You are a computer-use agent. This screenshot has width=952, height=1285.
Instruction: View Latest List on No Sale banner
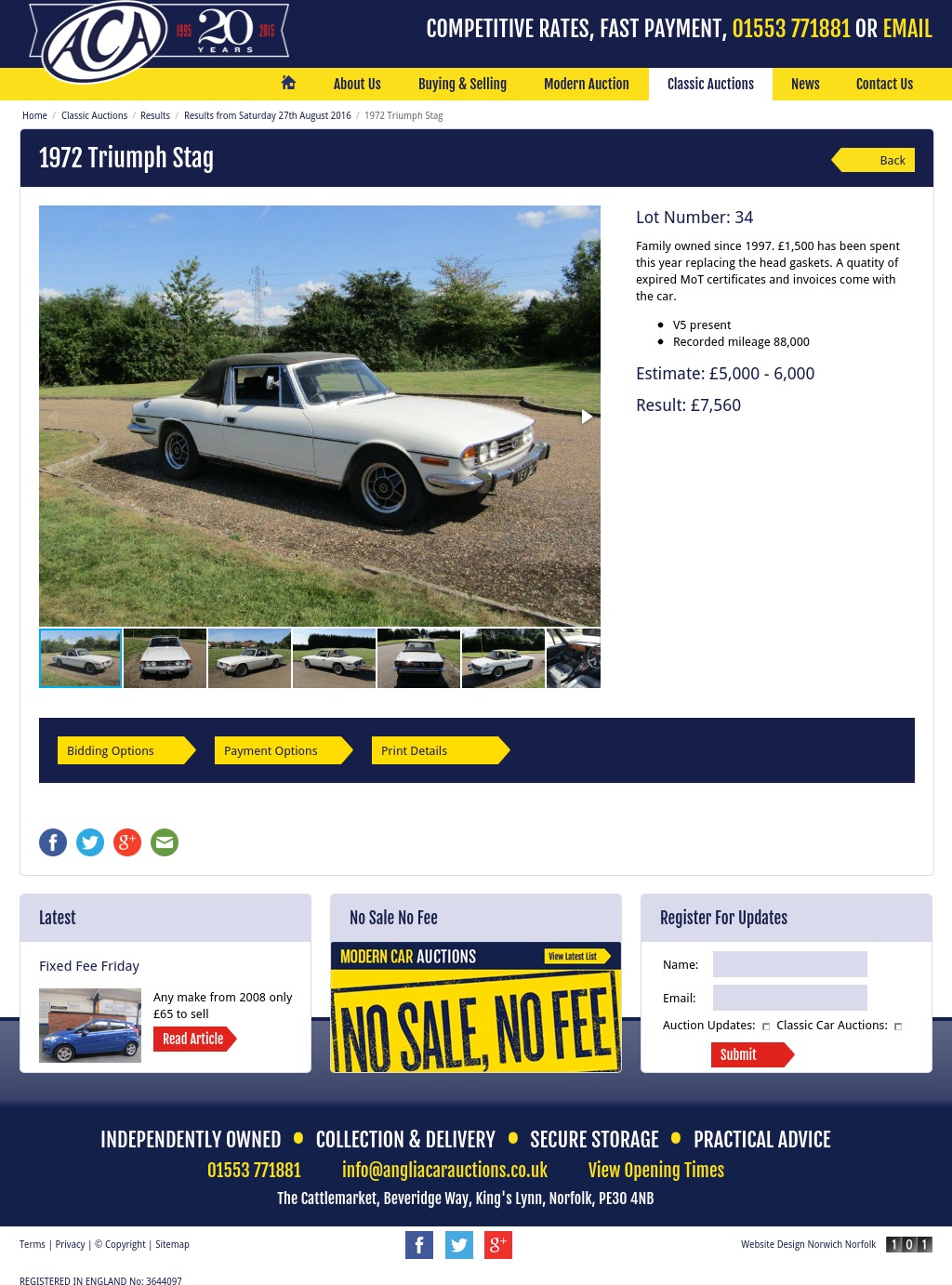point(575,956)
